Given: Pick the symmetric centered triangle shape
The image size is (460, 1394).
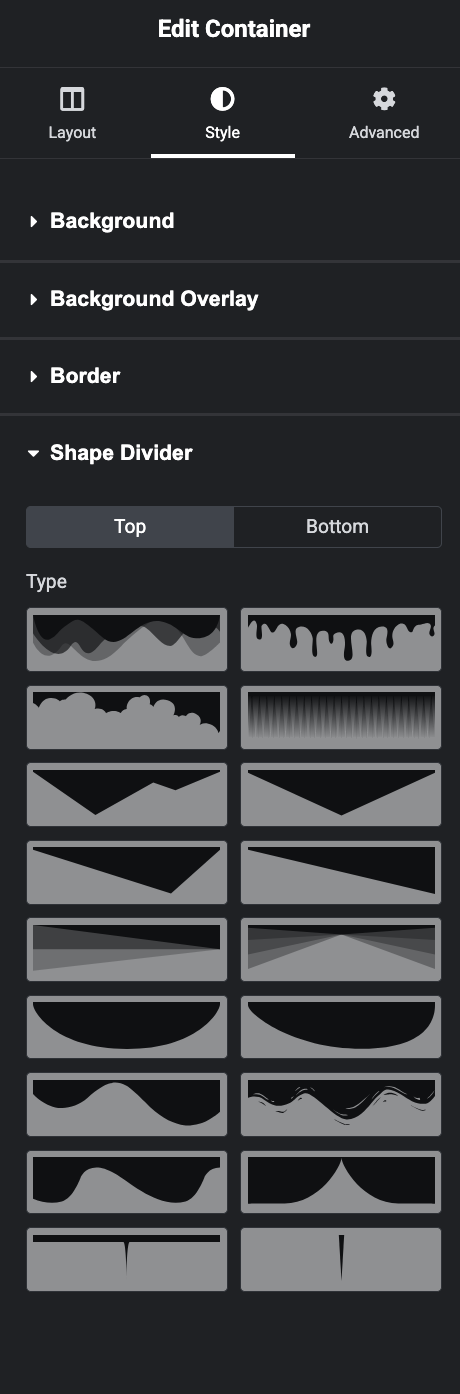Looking at the screenshot, I should pos(341,794).
